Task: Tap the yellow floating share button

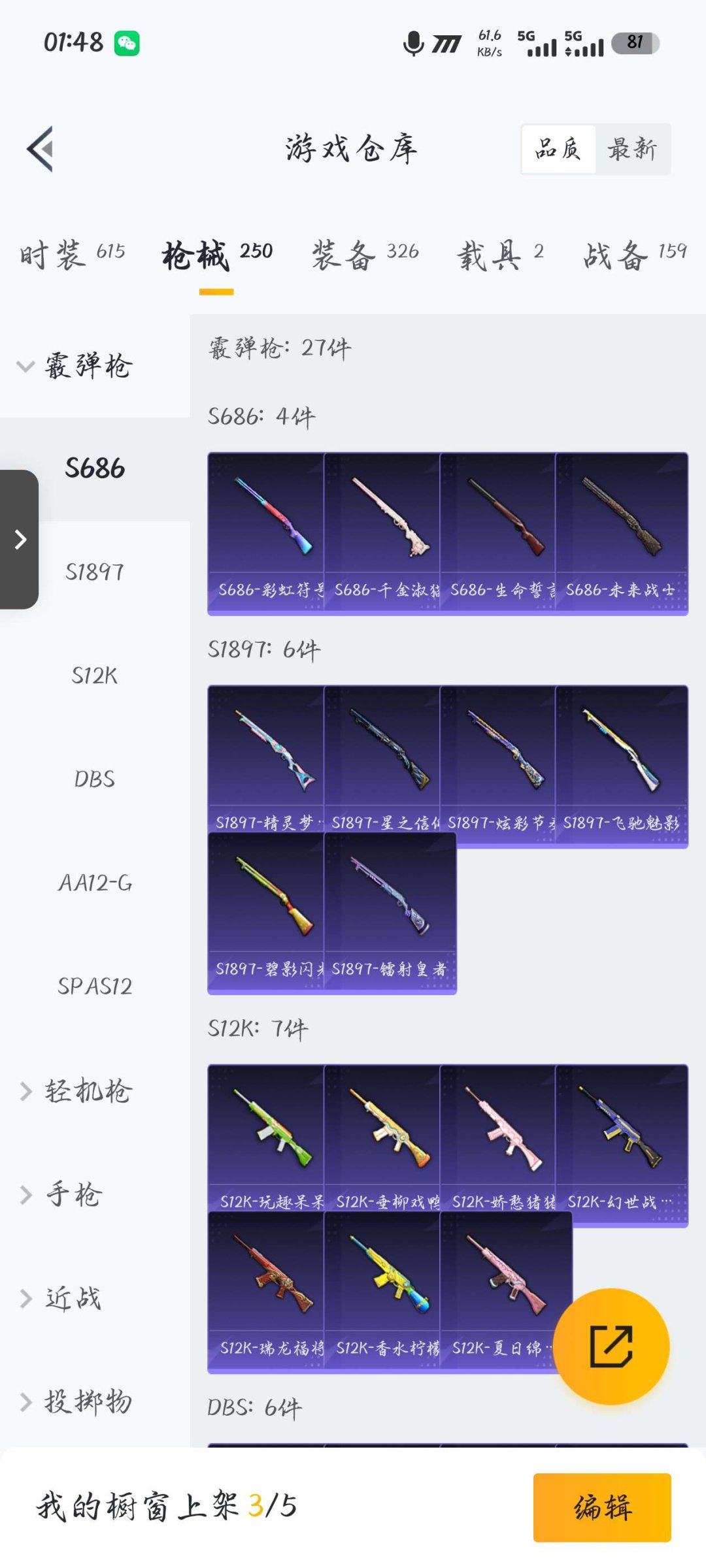Action: tap(611, 1346)
